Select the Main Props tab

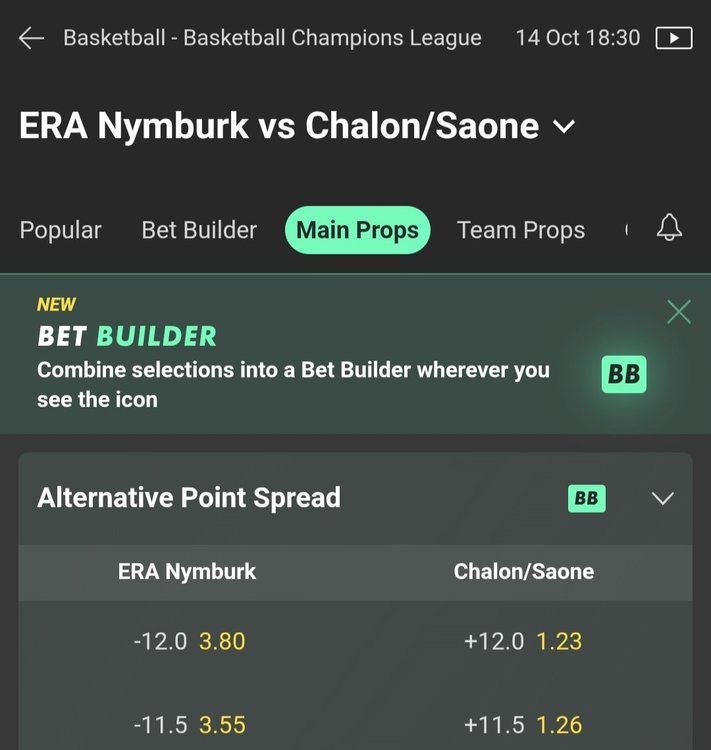pyautogui.click(x=357, y=230)
